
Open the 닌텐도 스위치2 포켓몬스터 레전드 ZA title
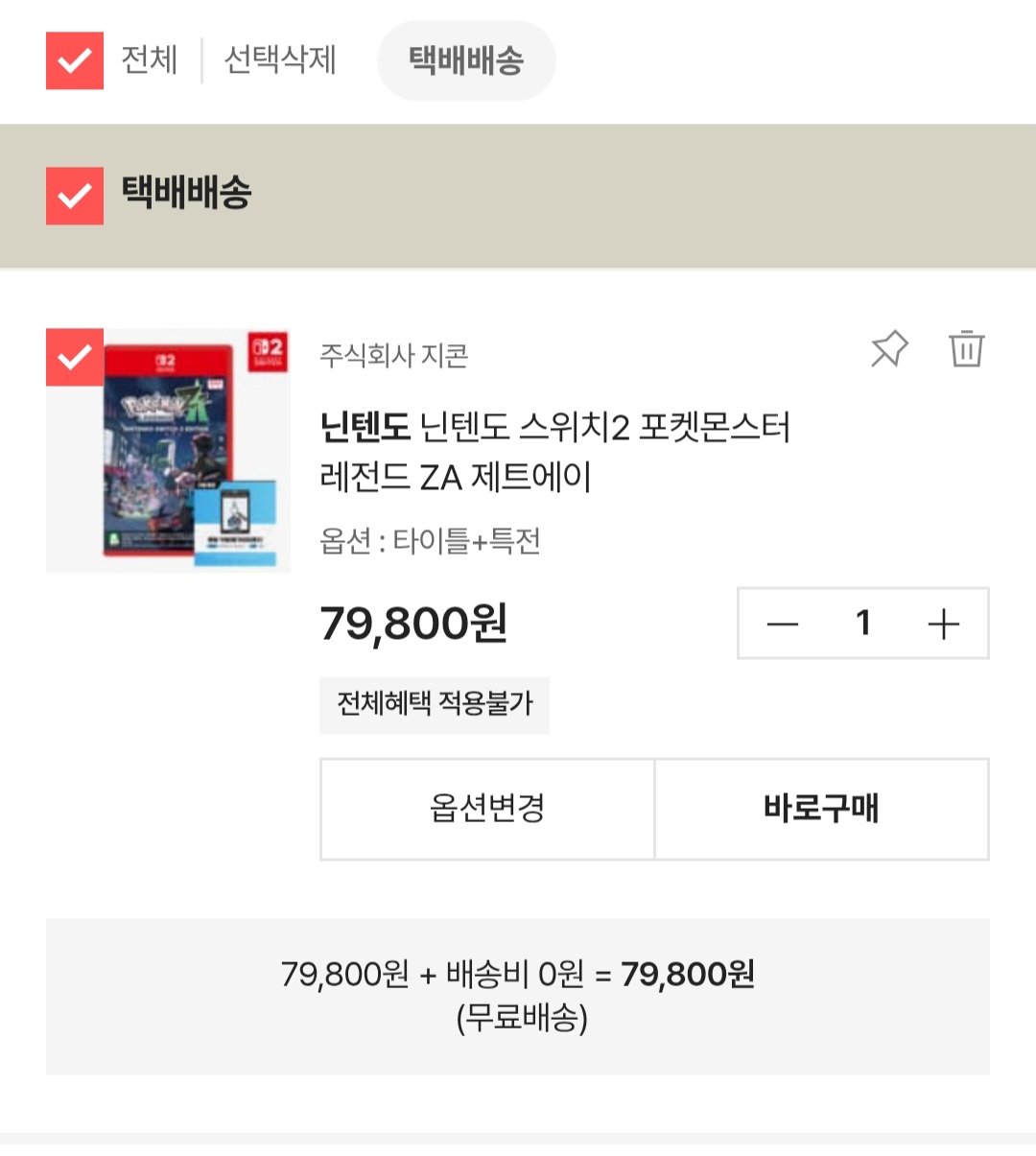point(554,451)
